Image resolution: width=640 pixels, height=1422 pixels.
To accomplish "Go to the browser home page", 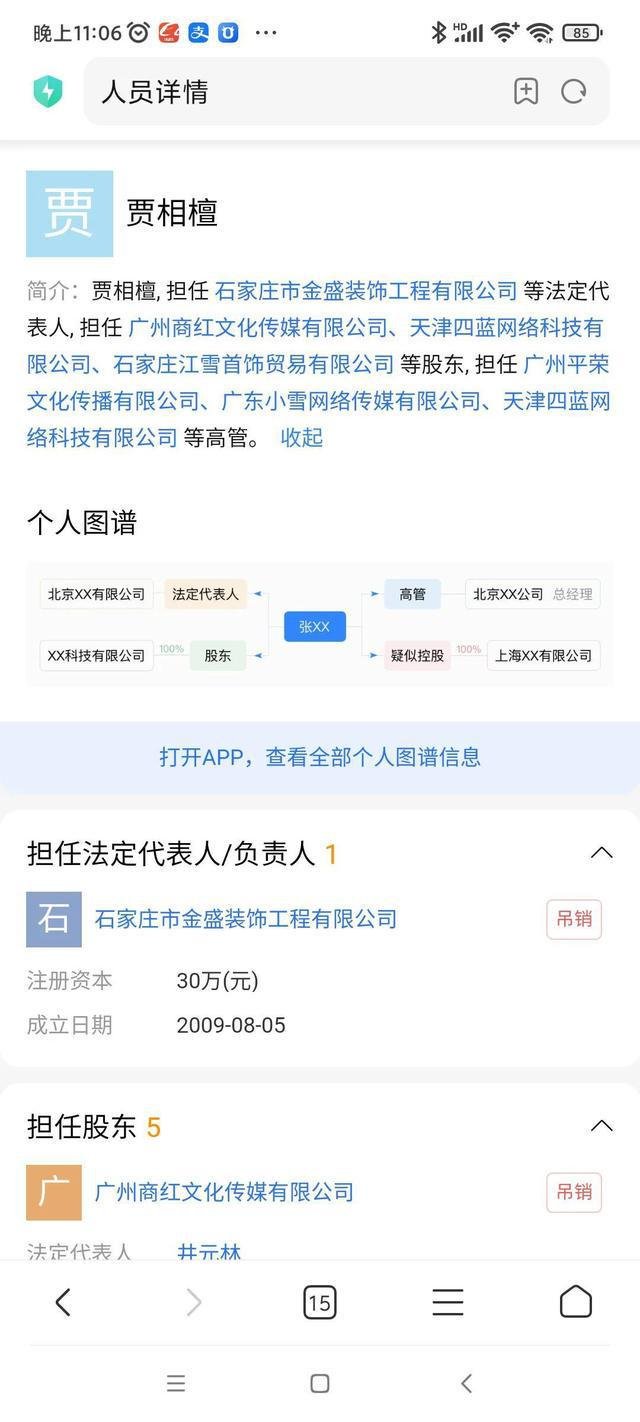I will (x=576, y=1301).
